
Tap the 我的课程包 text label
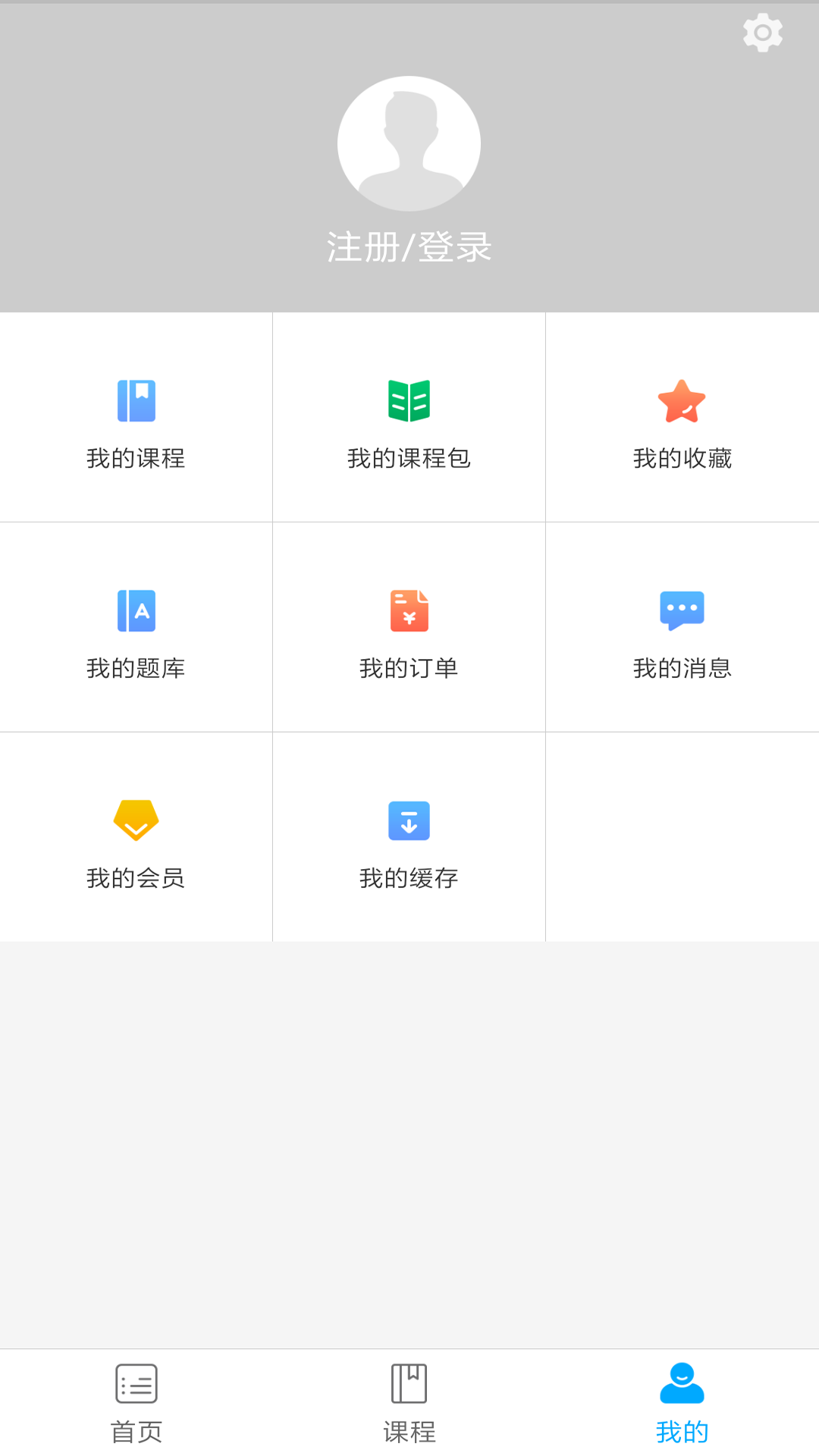click(409, 457)
